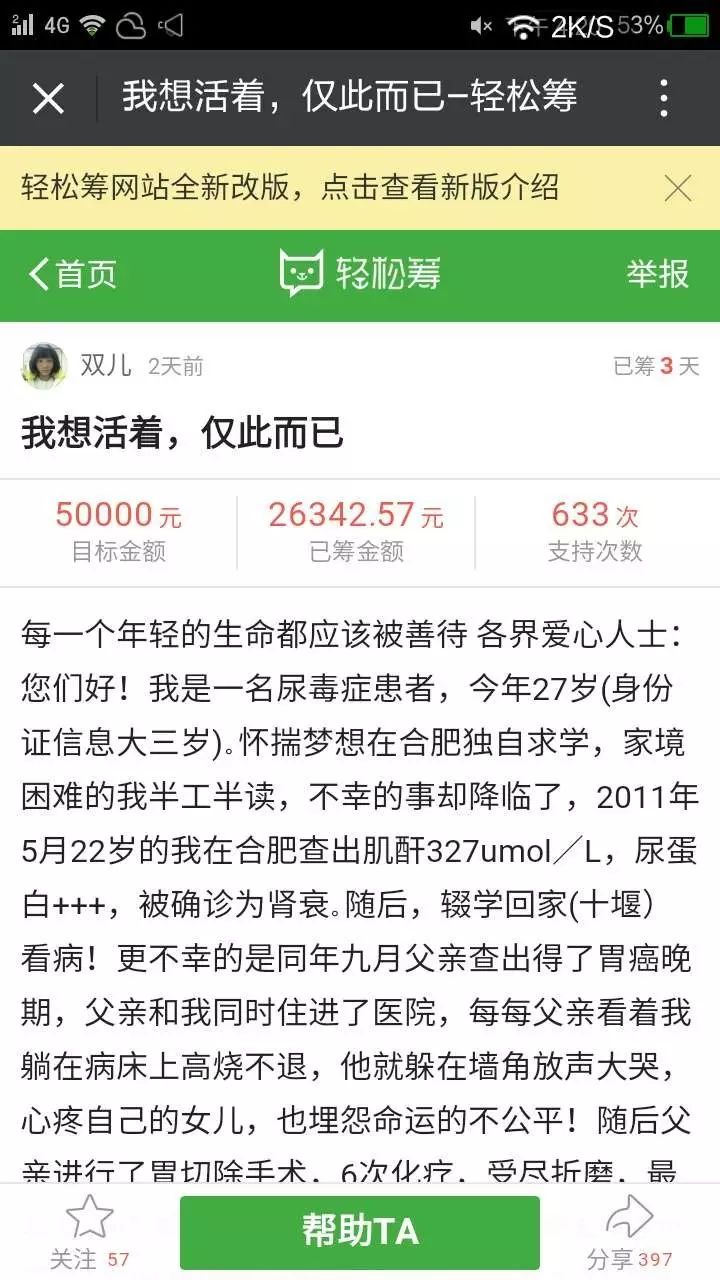Tap 举报 to report this campaign

tap(657, 274)
